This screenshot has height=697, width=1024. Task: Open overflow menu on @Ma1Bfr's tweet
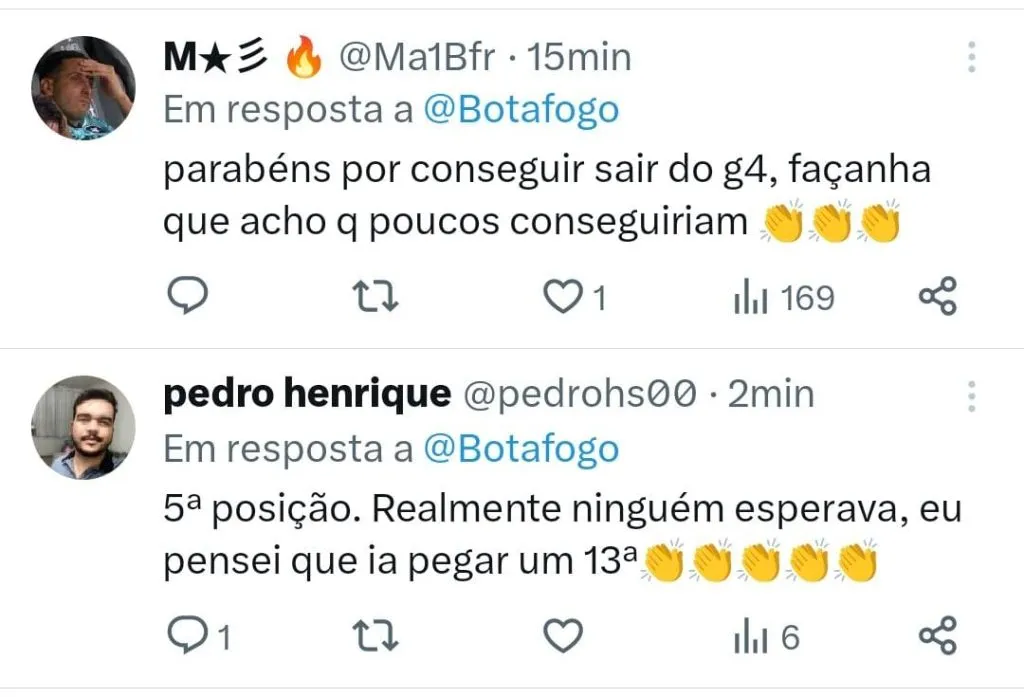971,57
